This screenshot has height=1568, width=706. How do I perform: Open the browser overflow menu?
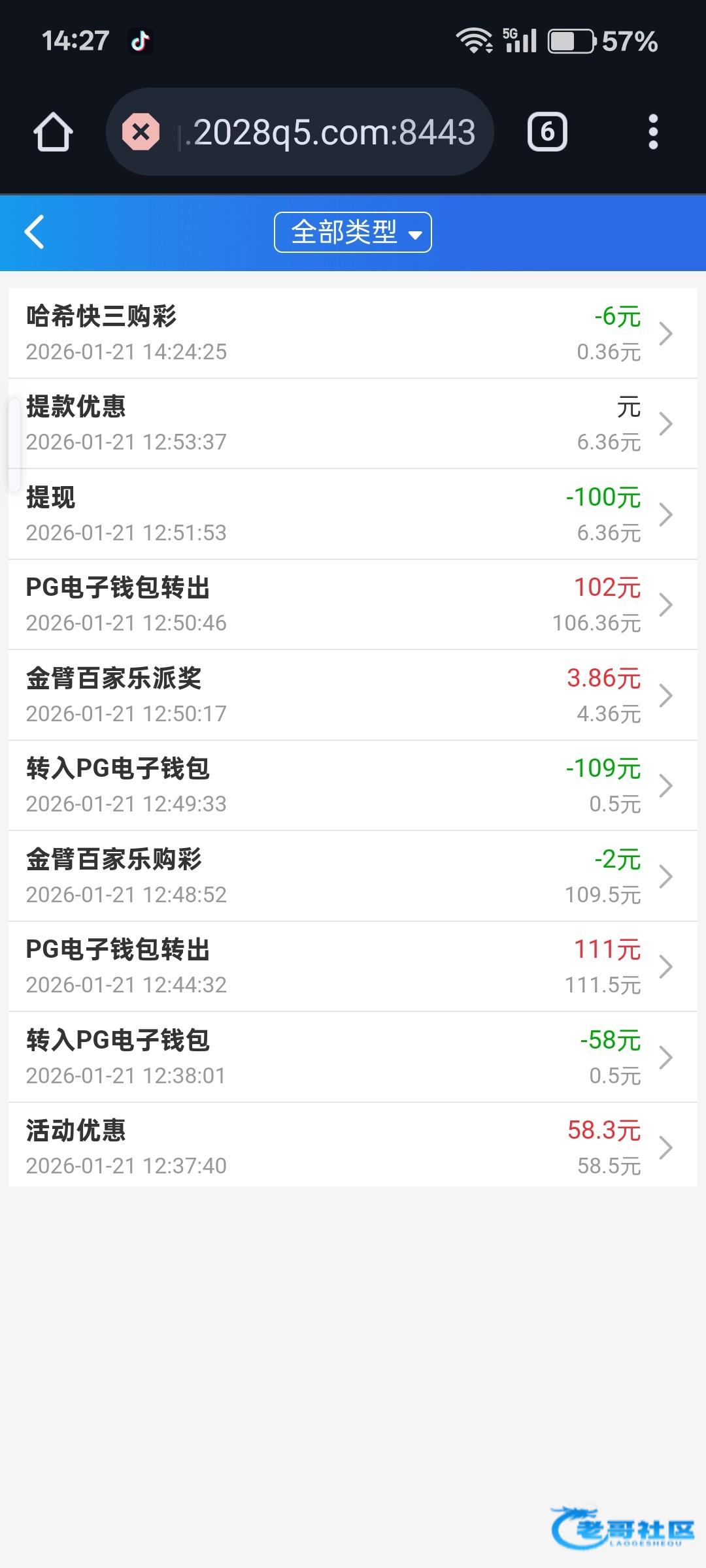652,133
